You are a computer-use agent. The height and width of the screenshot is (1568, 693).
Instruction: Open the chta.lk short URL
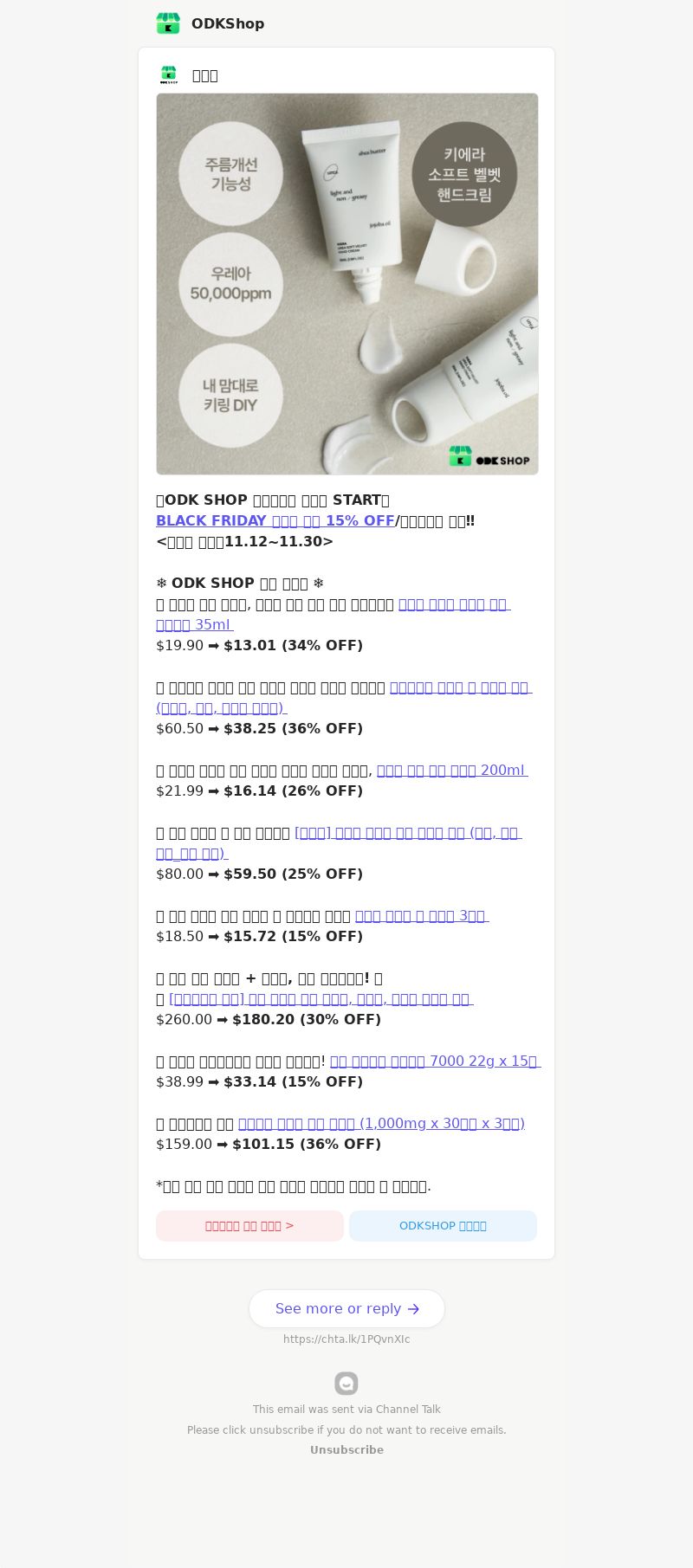(x=346, y=1339)
